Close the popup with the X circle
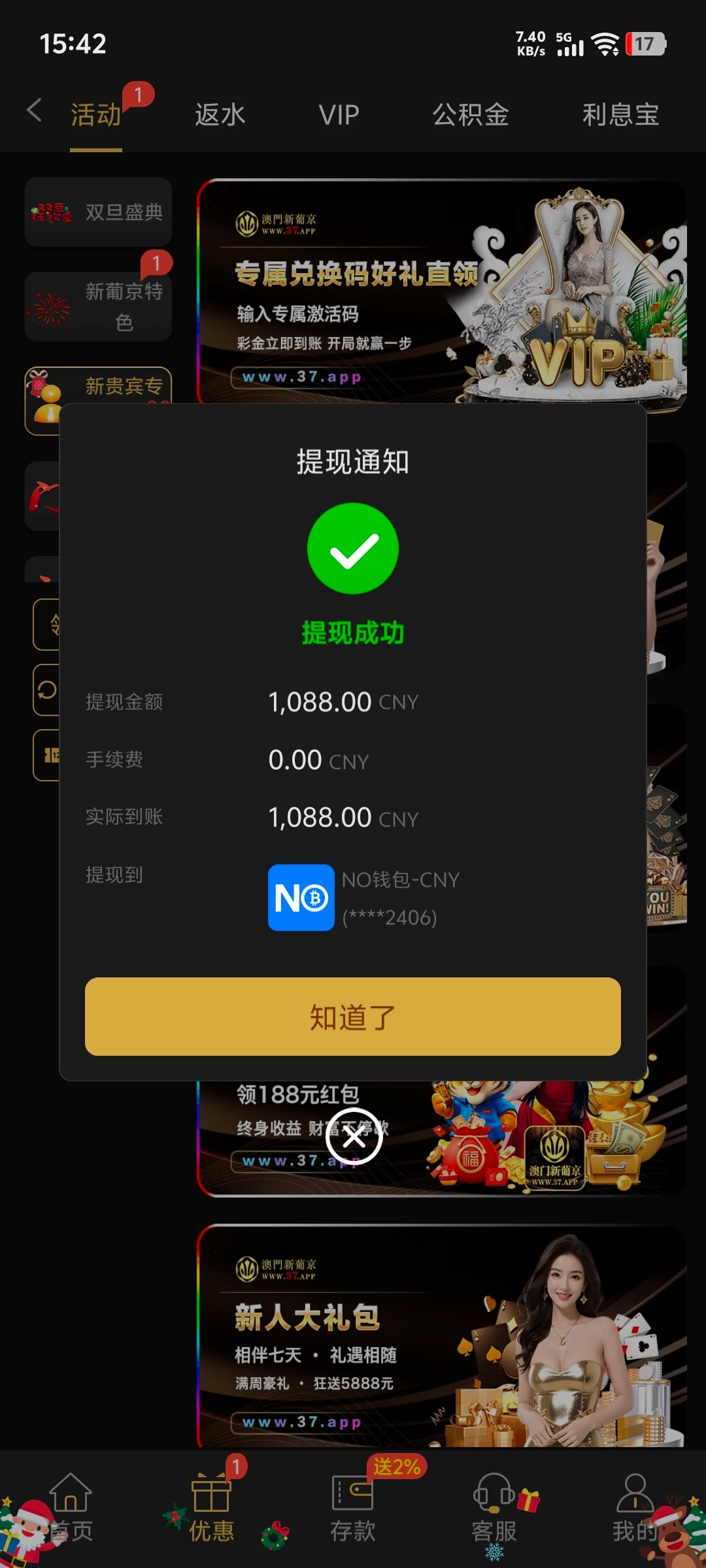The width and height of the screenshot is (706, 1568). point(354,1137)
